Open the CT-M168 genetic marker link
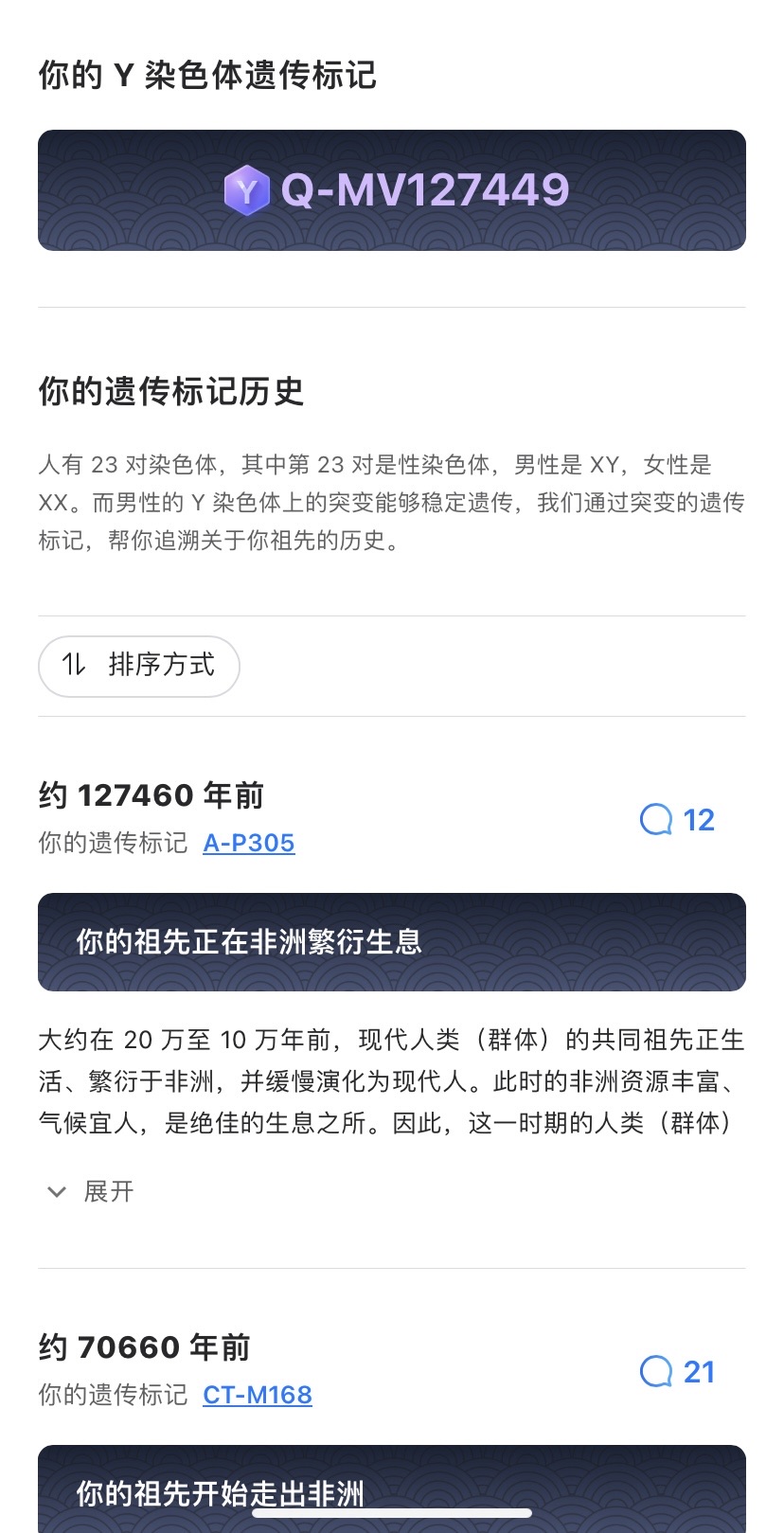784x1533 pixels. [x=258, y=1395]
